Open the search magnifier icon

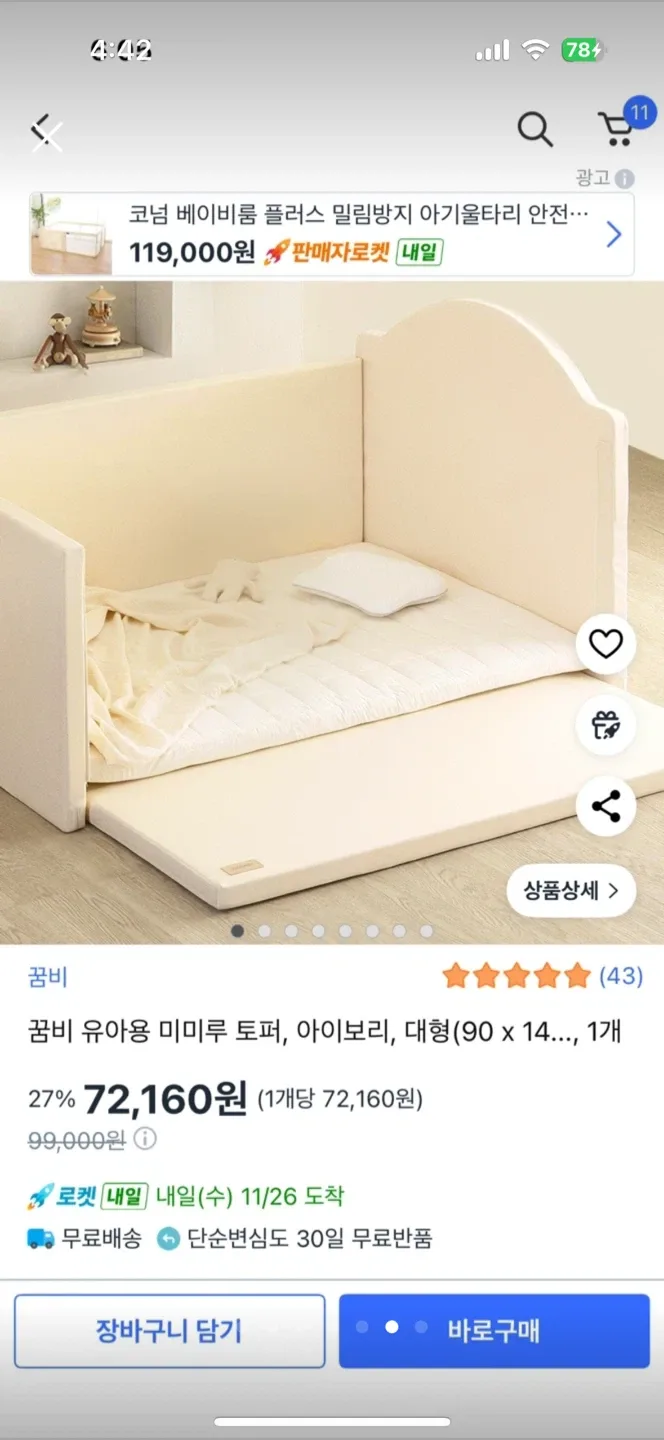click(x=535, y=129)
